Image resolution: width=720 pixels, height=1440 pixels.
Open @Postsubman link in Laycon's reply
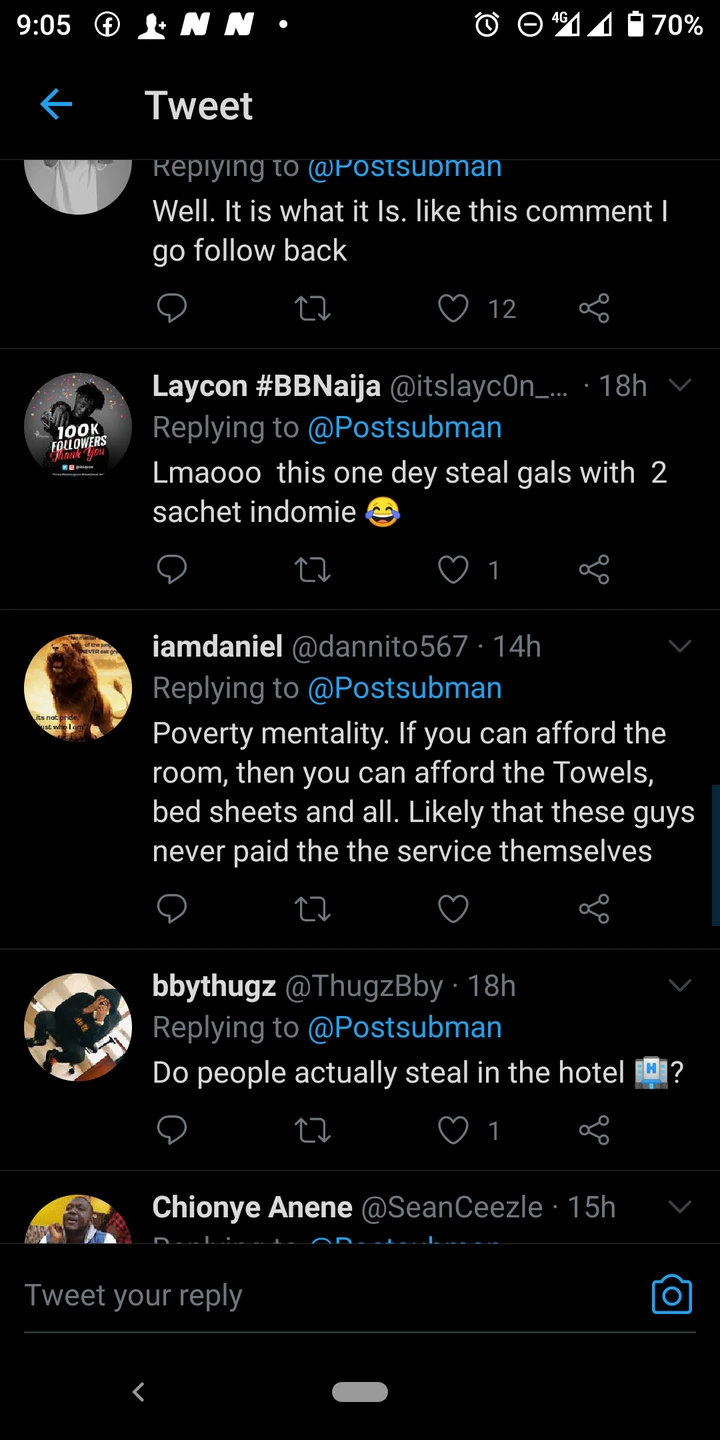404,427
